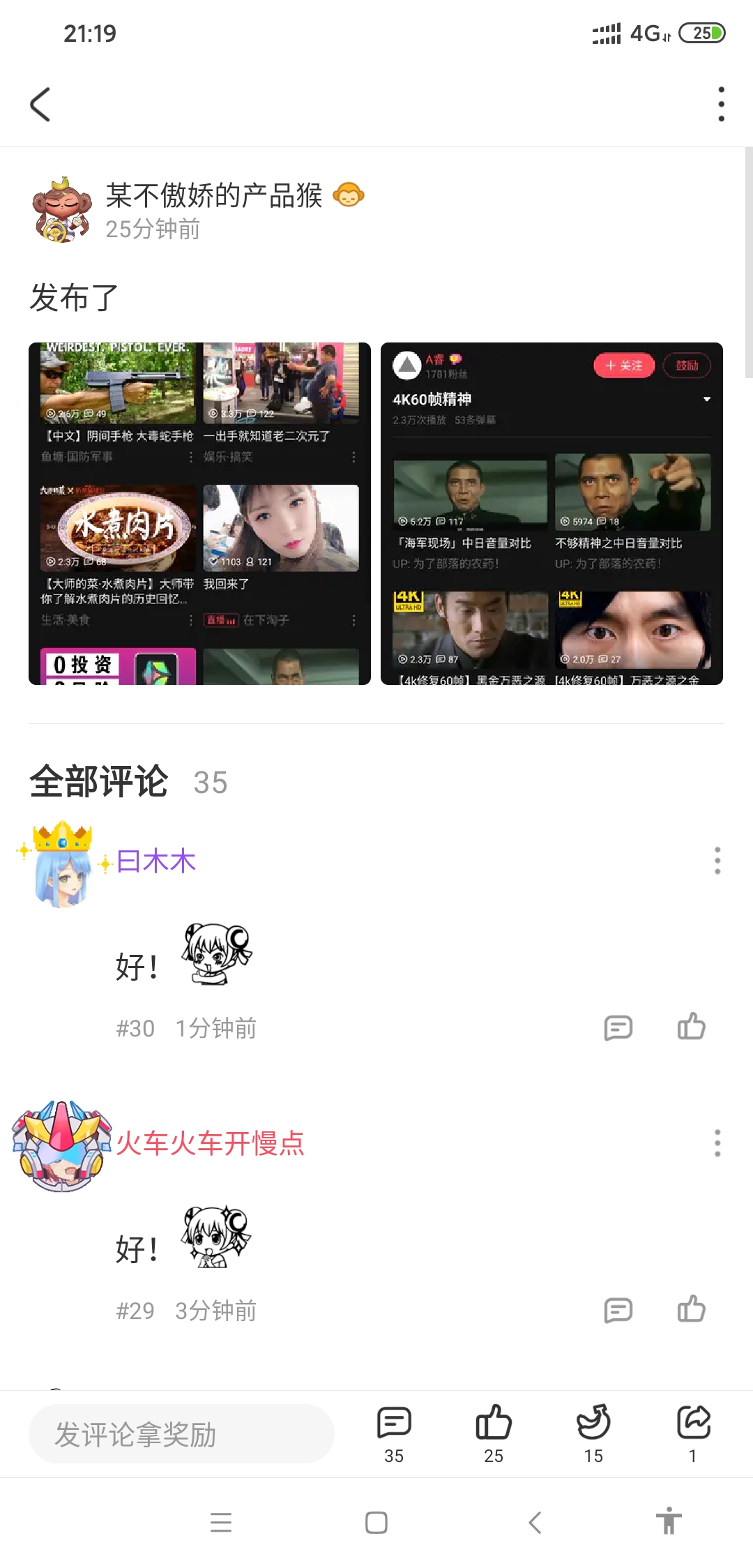
Task: Visit 火车火车开慢点's profile
Action: point(210,1144)
